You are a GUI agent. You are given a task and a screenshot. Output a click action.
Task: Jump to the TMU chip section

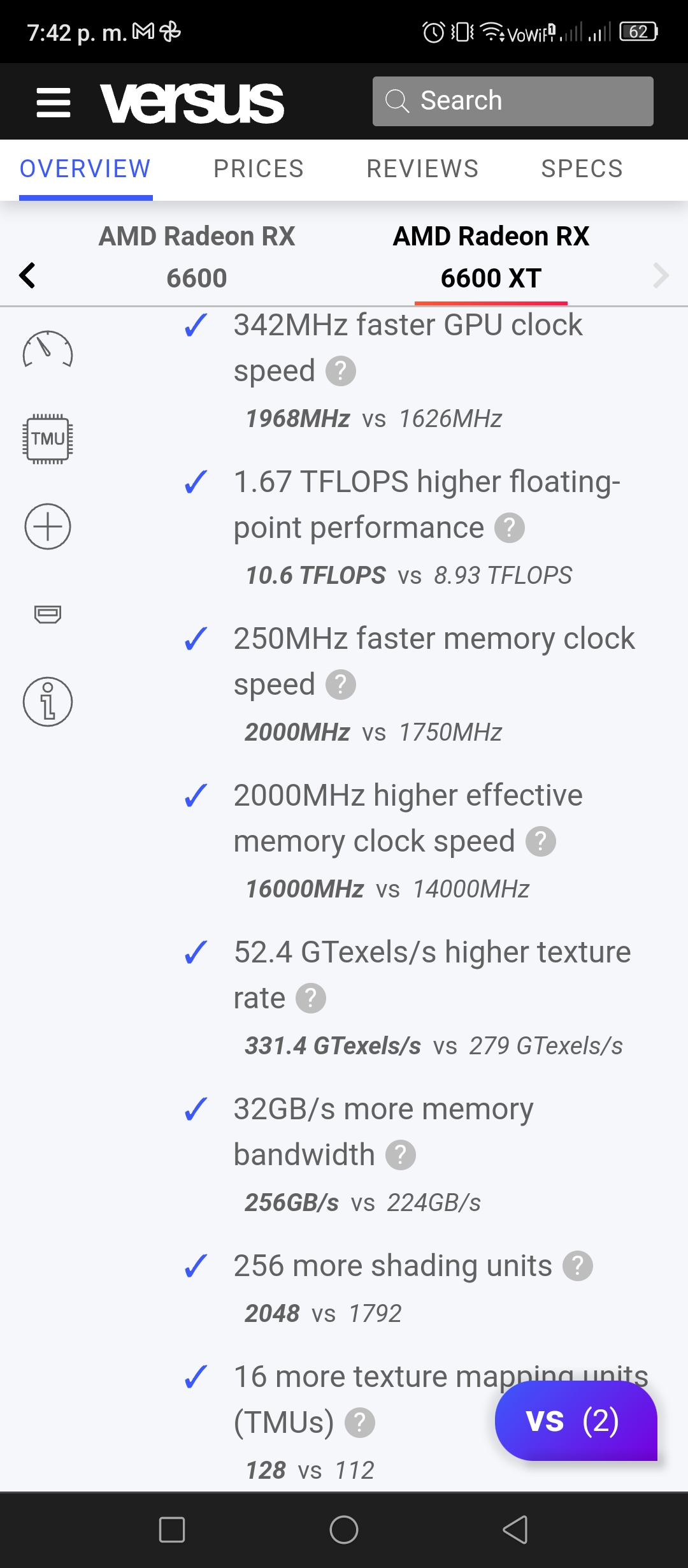coord(48,439)
